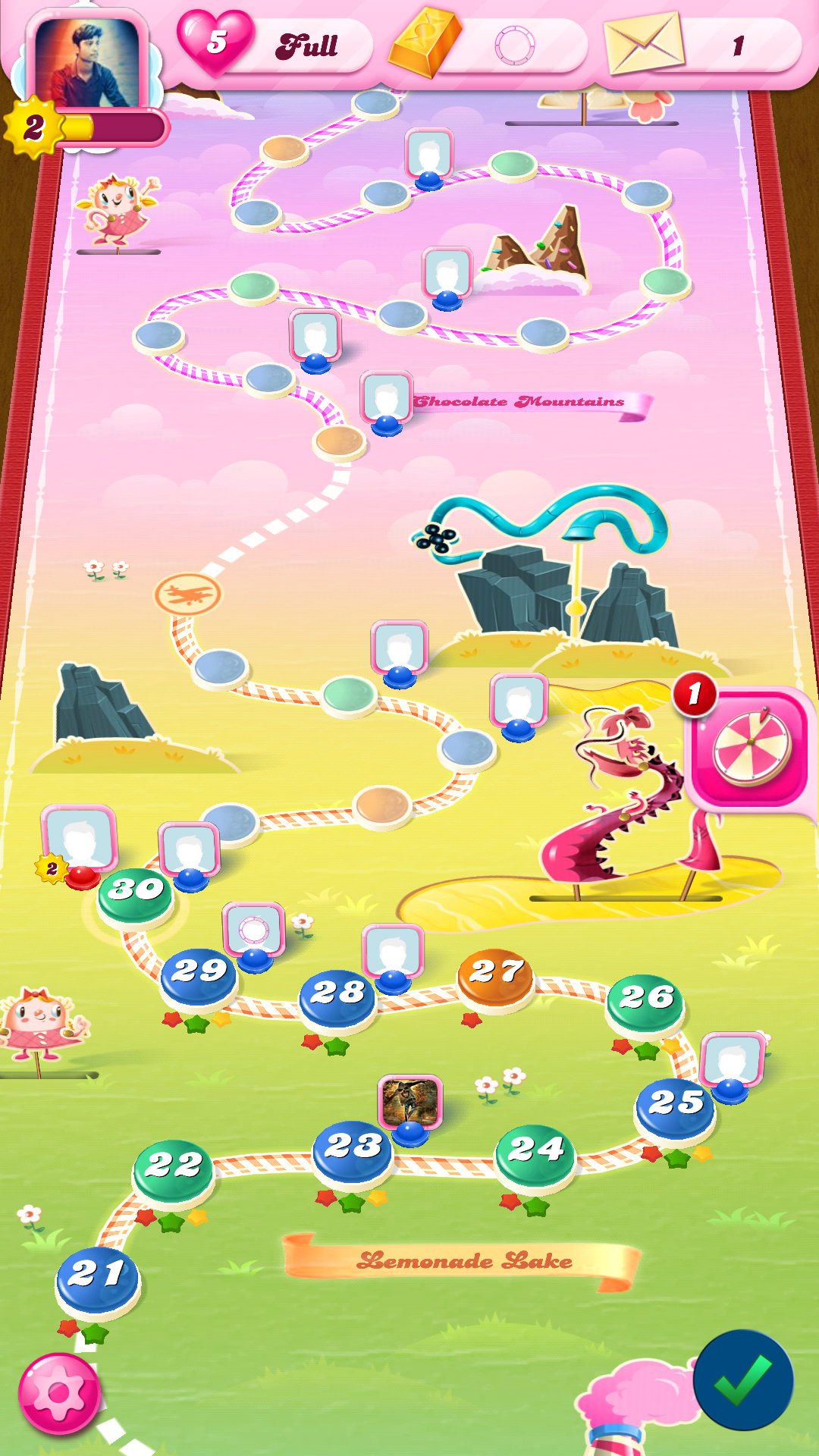This screenshot has width=819, height=1456.
Task: Tap level 22 node
Action: pos(174,1168)
